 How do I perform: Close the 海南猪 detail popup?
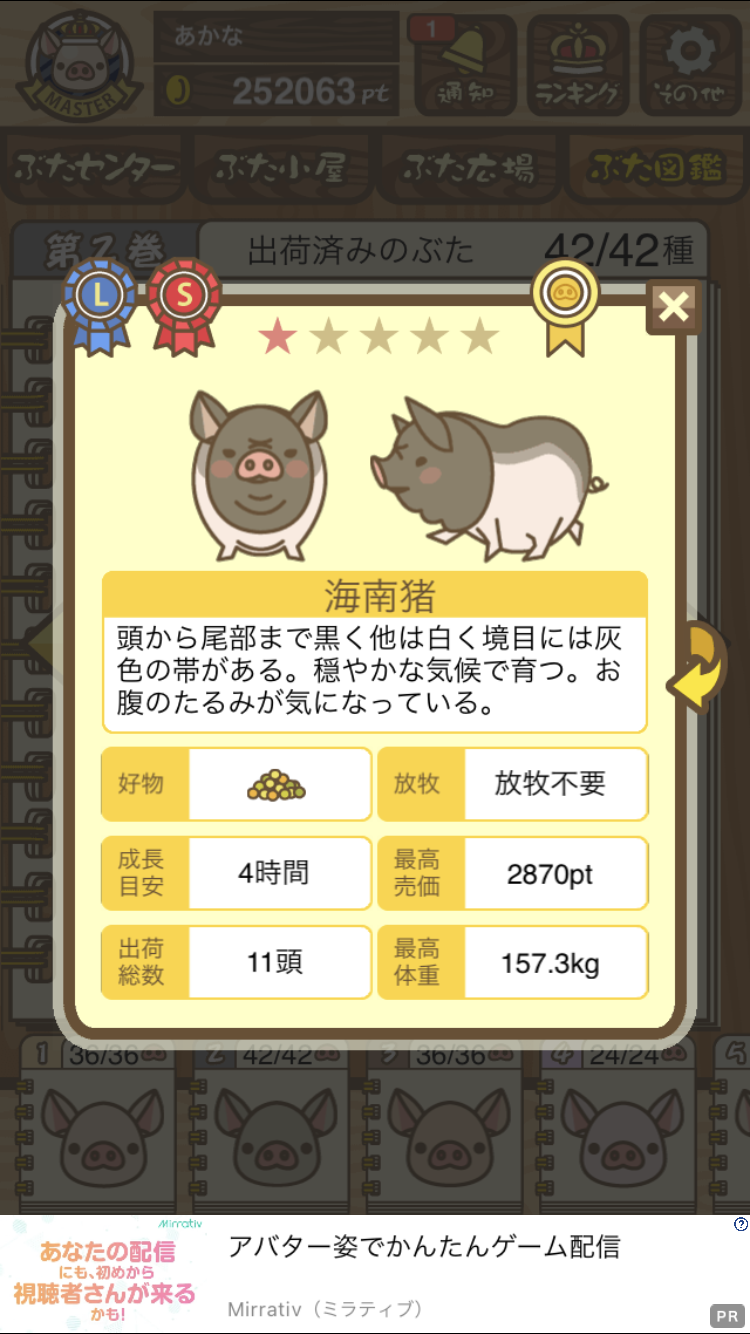tap(674, 308)
